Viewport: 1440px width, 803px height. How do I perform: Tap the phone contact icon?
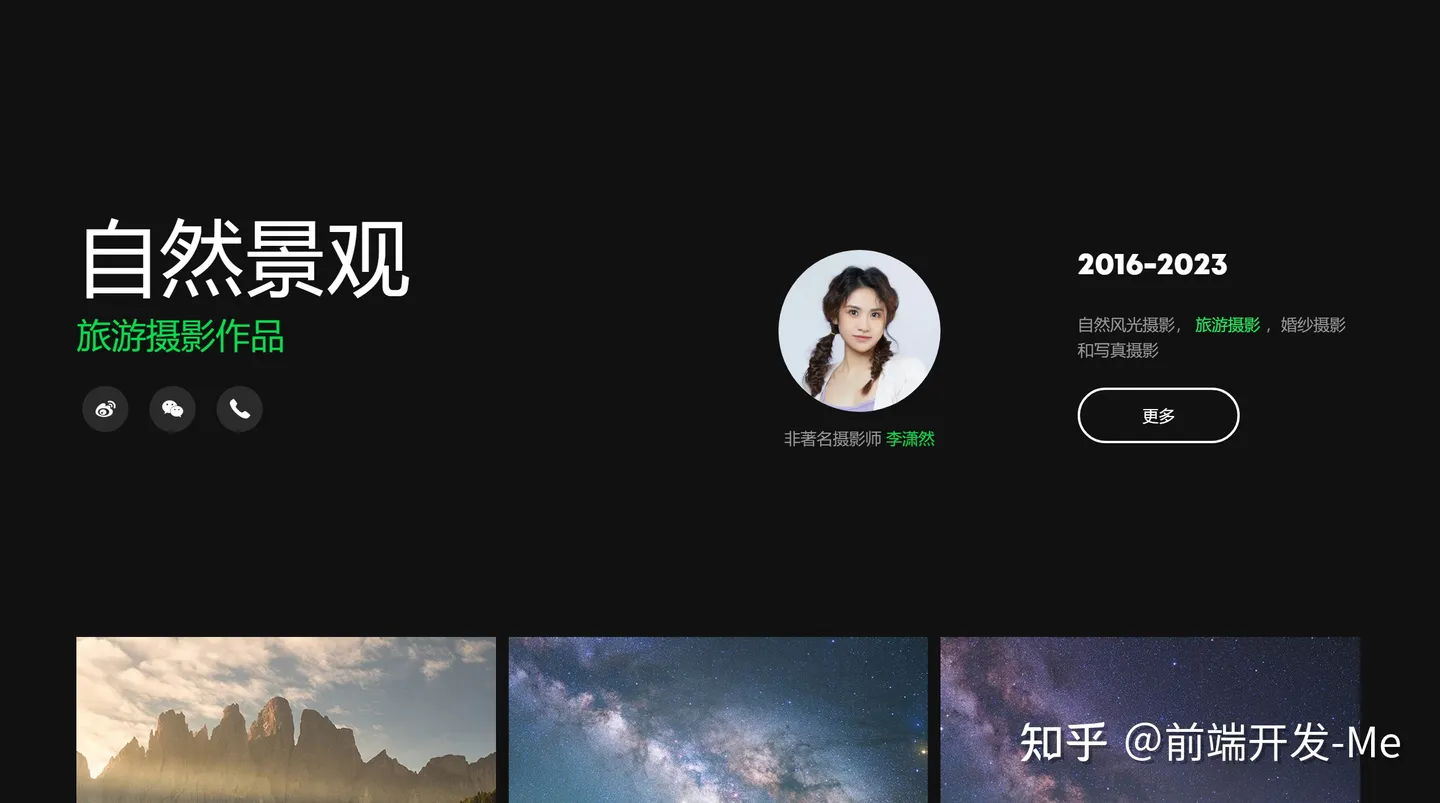239,409
